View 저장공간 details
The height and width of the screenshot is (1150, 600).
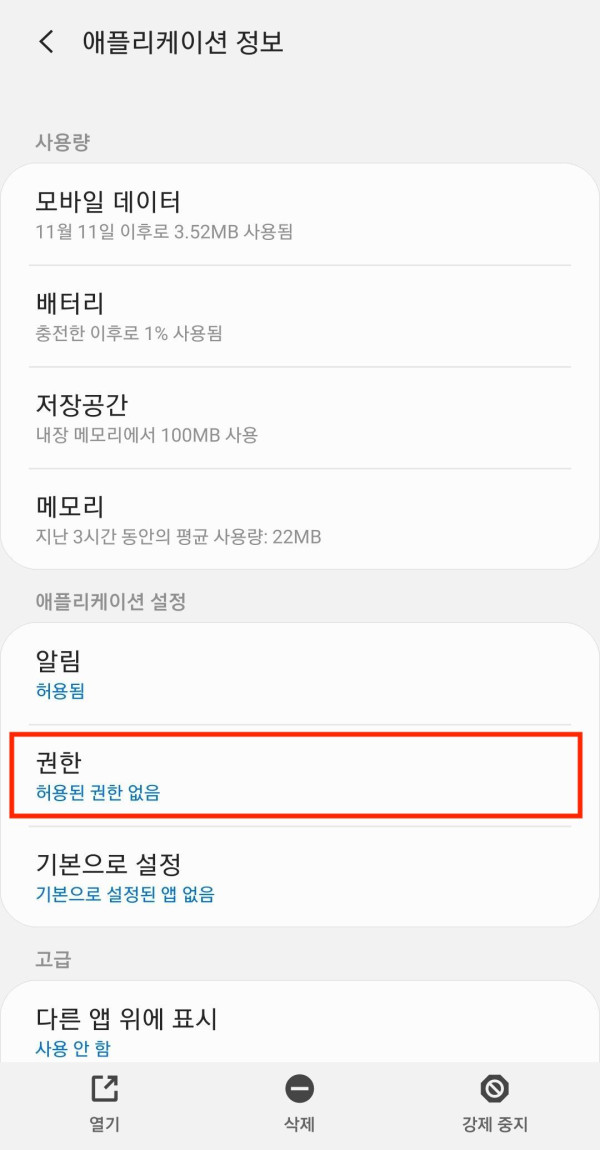pyautogui.click(x=300, y=418)
